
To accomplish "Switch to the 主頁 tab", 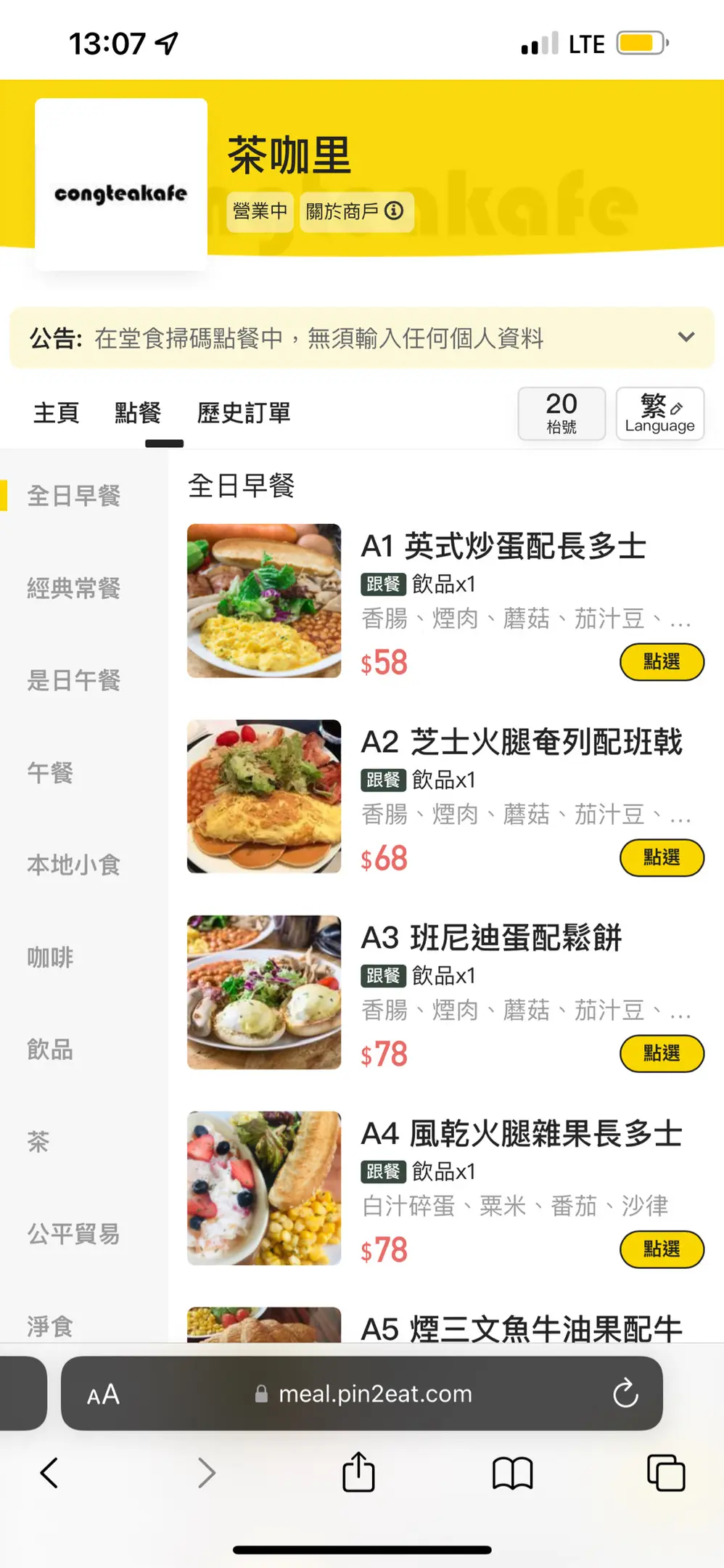I will click(x=56, y=413).
